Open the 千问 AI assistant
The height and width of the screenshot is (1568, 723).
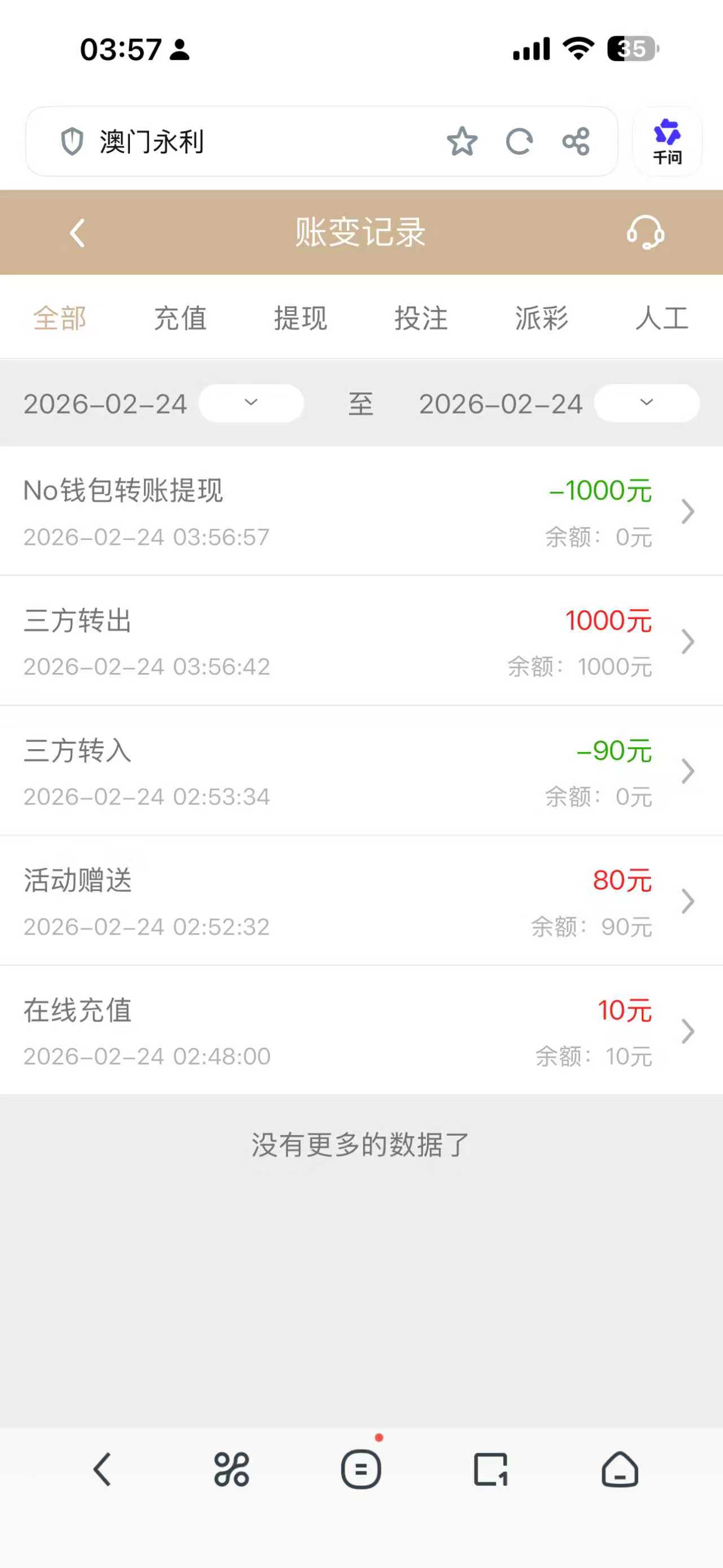pos(667,142)
